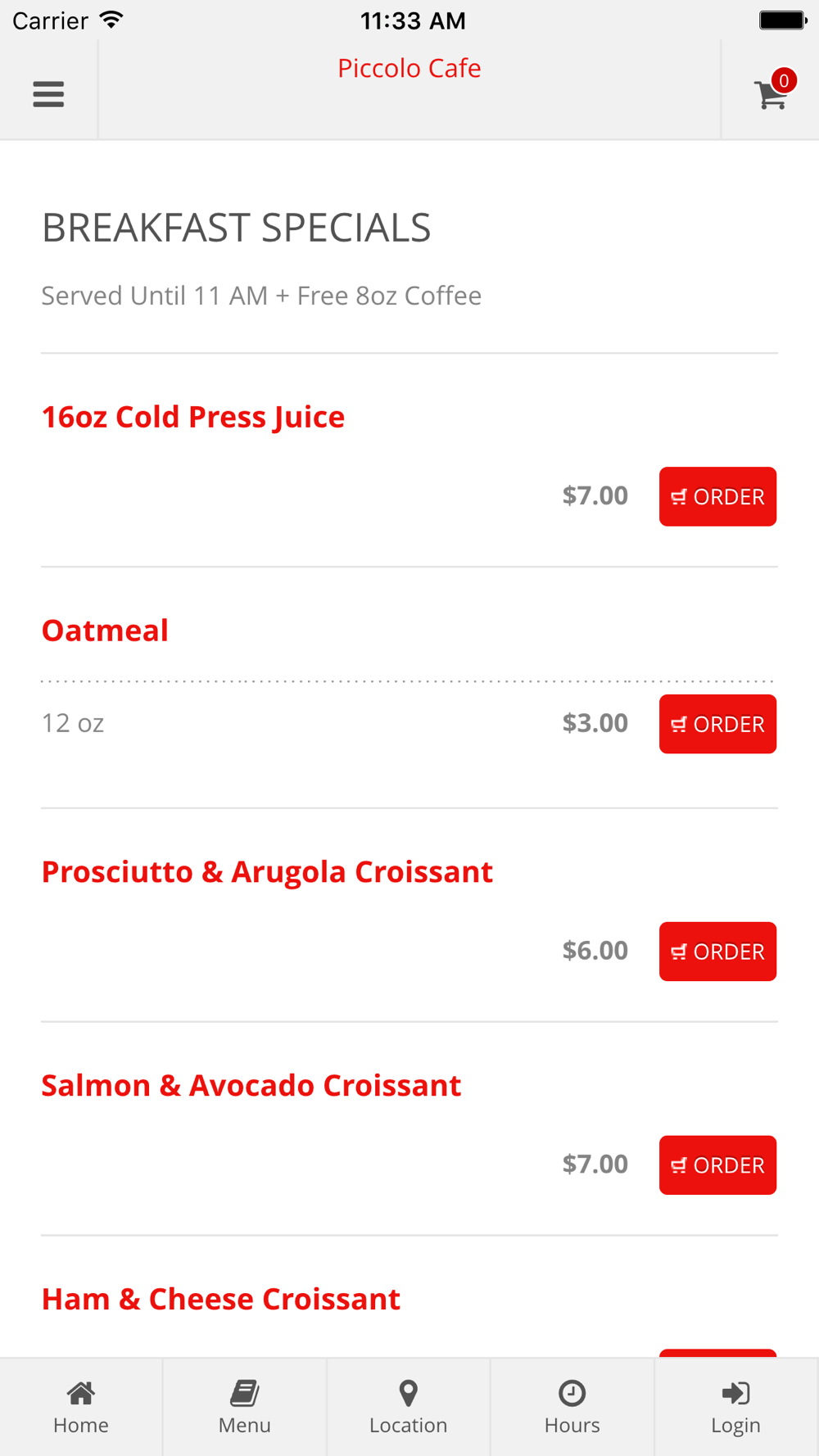This screenshot has width=819, height=1456.
Task: Go to the Home tab
Action: point(81,1408)
